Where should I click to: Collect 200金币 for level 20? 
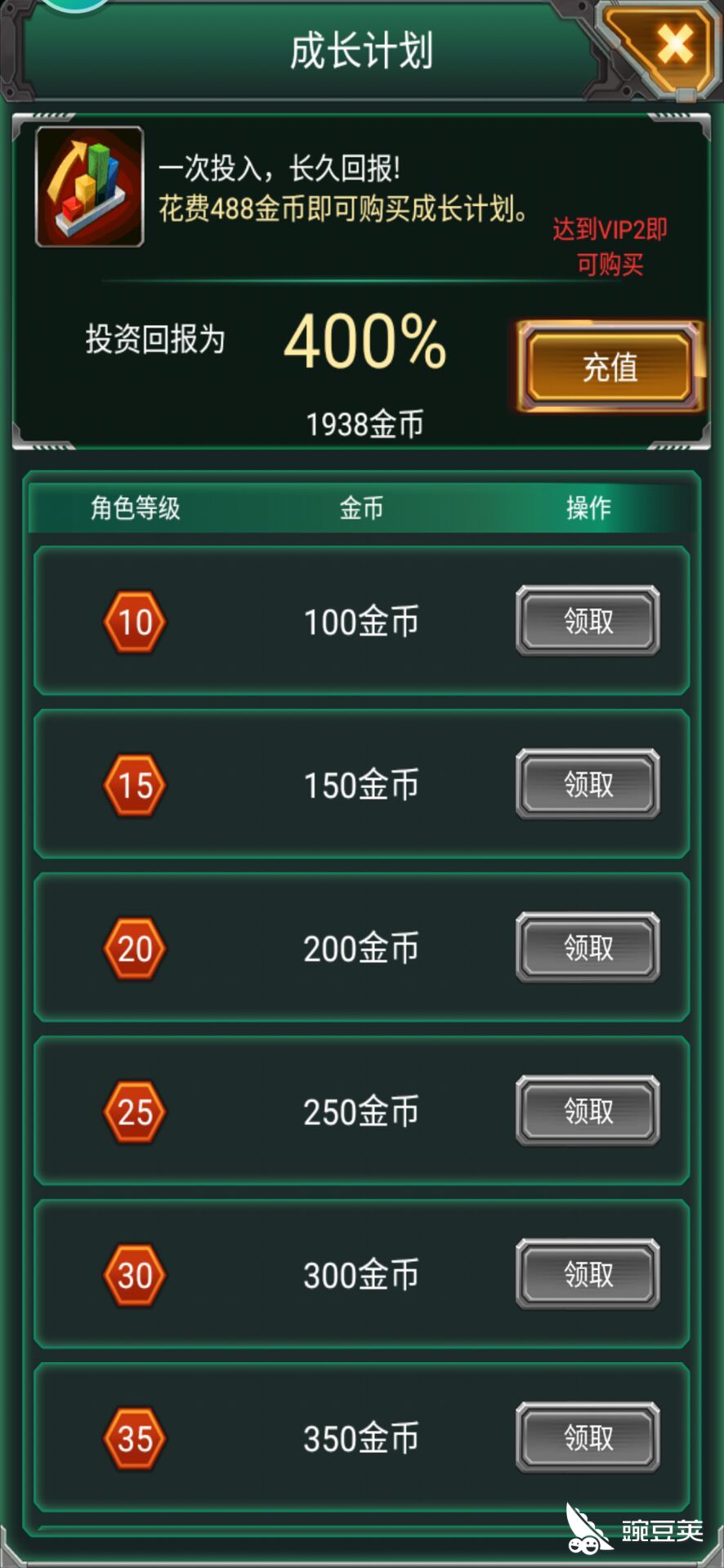[x=588, y=948]
